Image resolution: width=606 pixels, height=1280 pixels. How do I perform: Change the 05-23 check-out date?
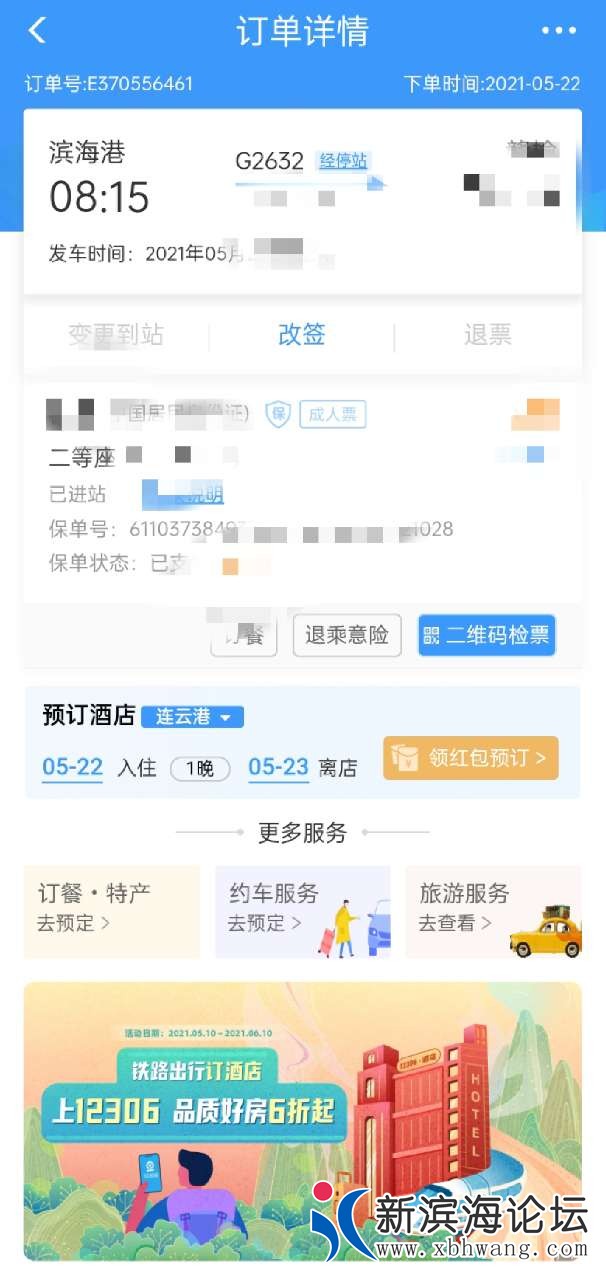(x=278, y=767)
